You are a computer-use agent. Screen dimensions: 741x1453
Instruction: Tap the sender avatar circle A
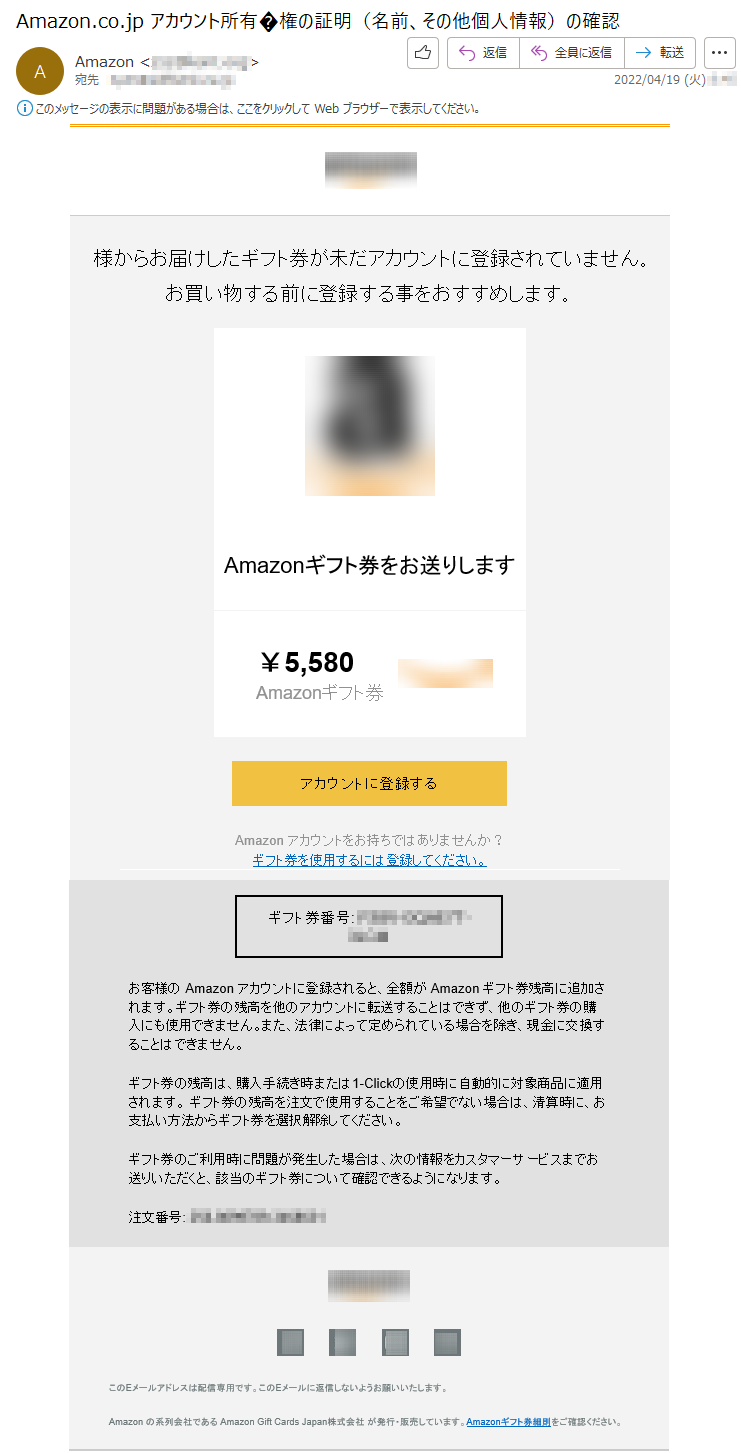coord(40,71)
